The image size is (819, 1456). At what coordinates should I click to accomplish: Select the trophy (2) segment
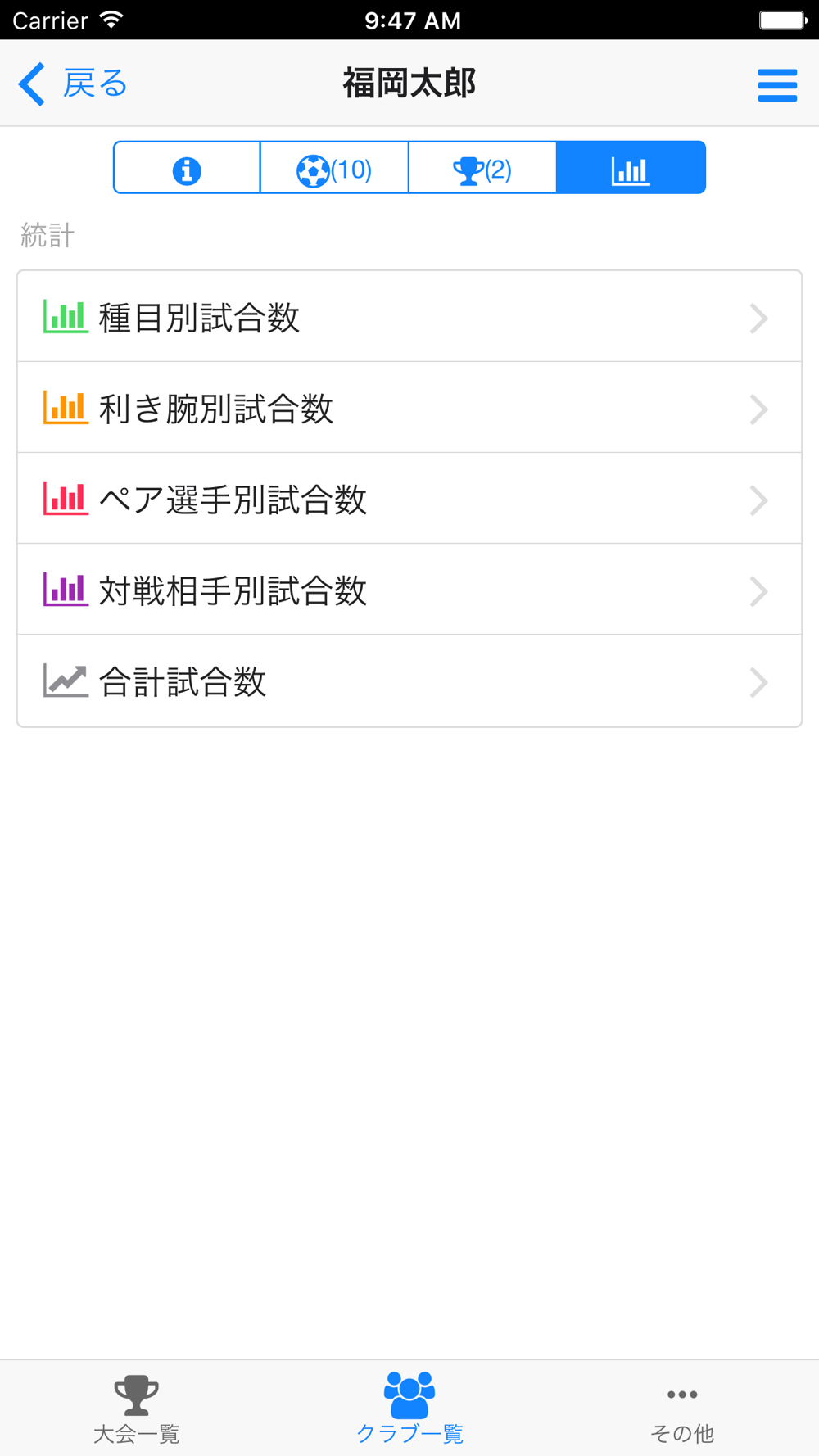tap(482, 168)
